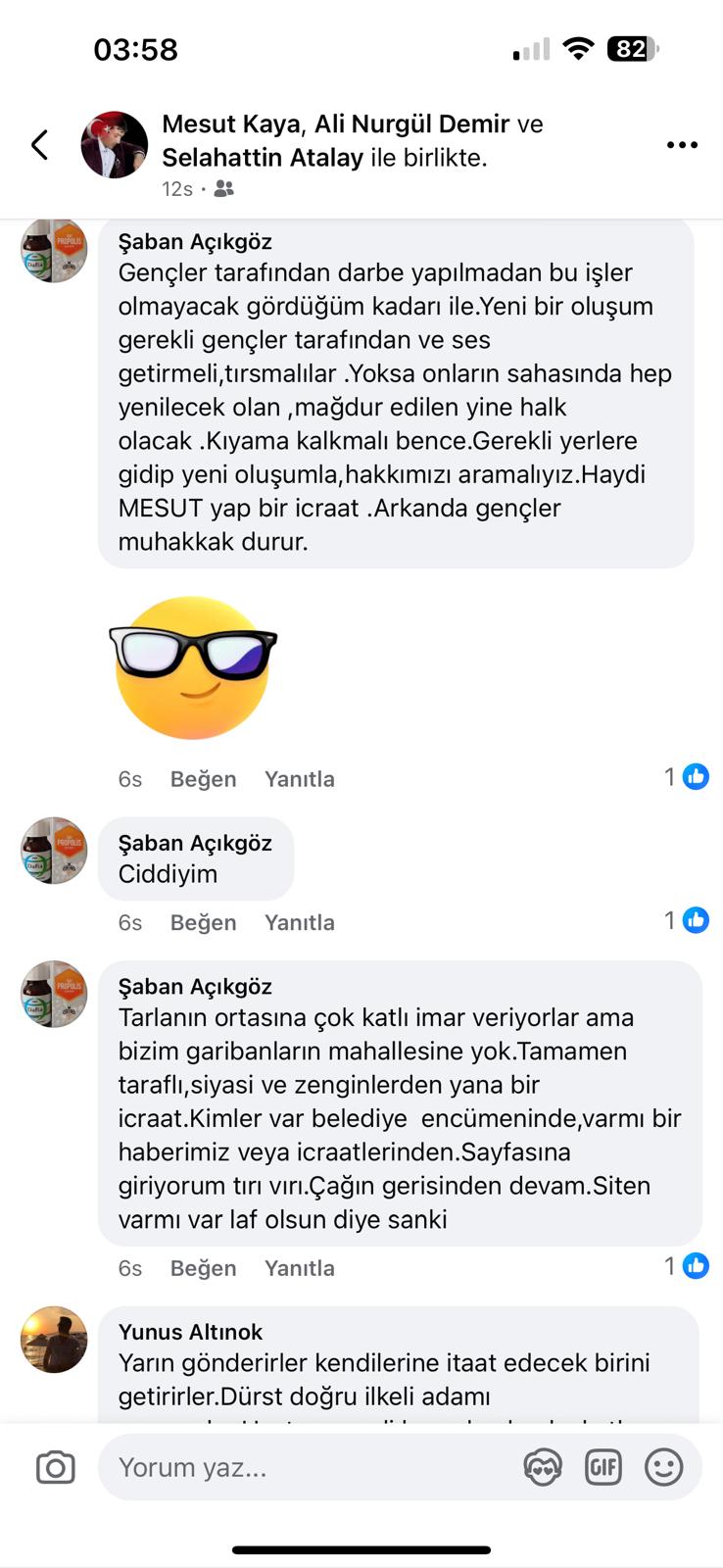Open the post author's profile picture
This screenshot has width=723, height=1568.
pyautogui.click(x=114, y=145)
